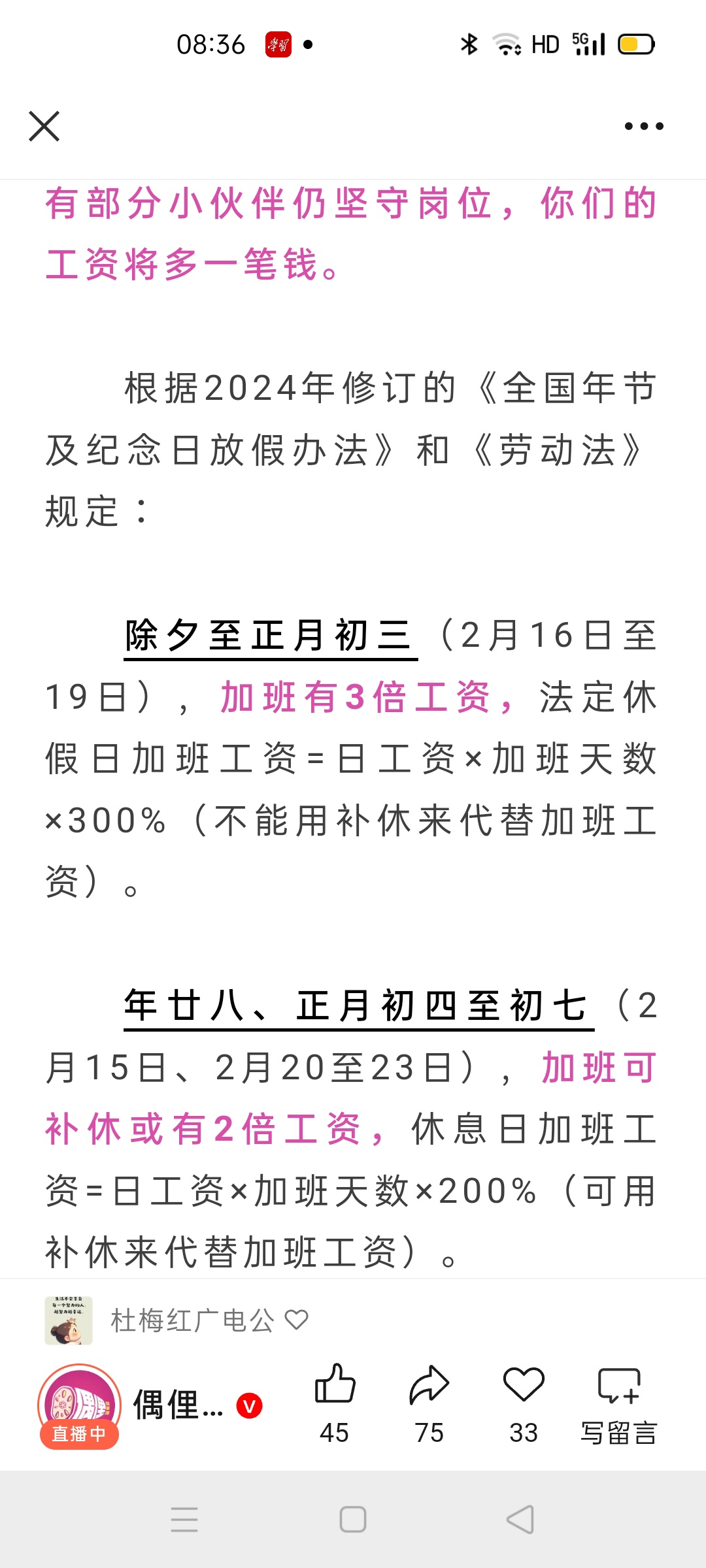Tap the system back button
706x1568 pixels.
point(520,1520)
